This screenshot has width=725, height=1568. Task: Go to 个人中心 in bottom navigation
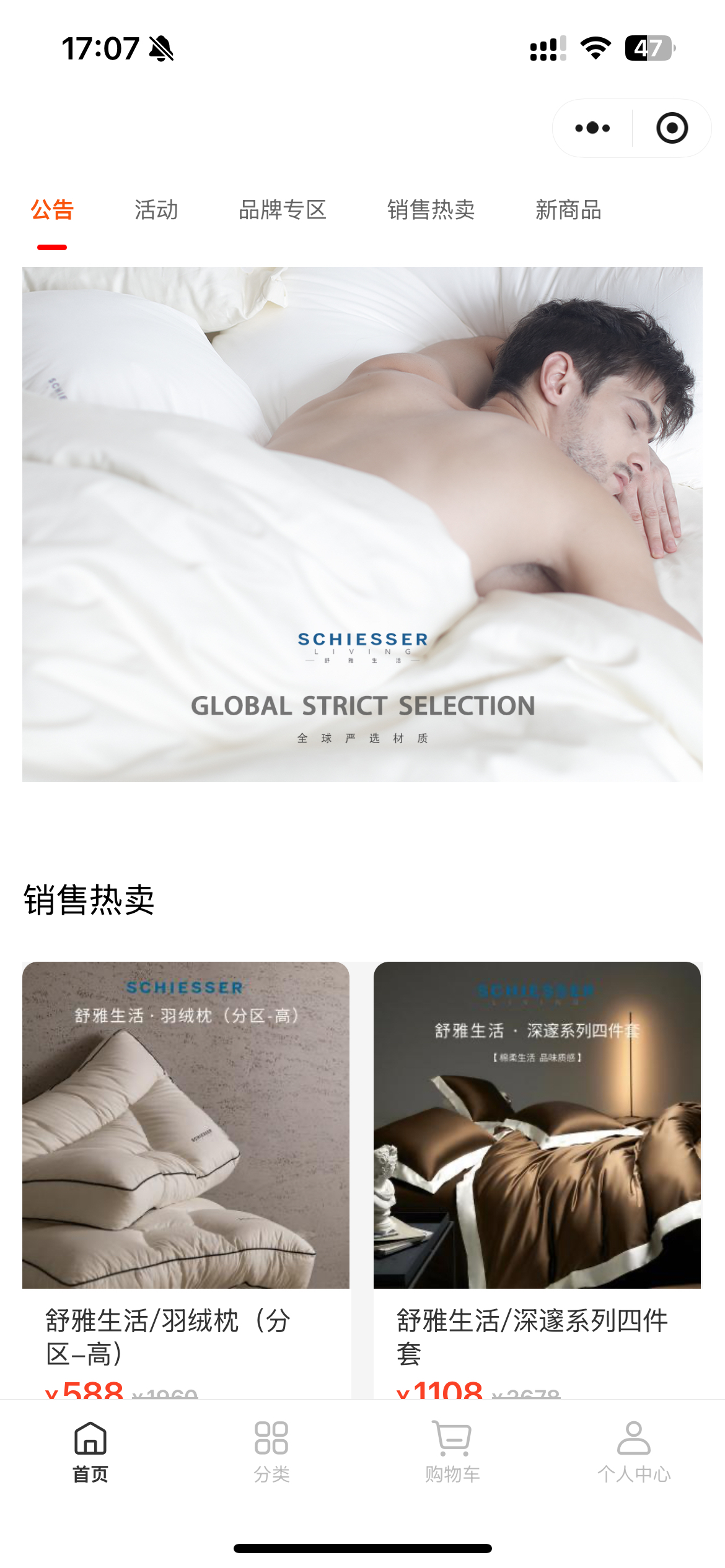pos(633,1452)
